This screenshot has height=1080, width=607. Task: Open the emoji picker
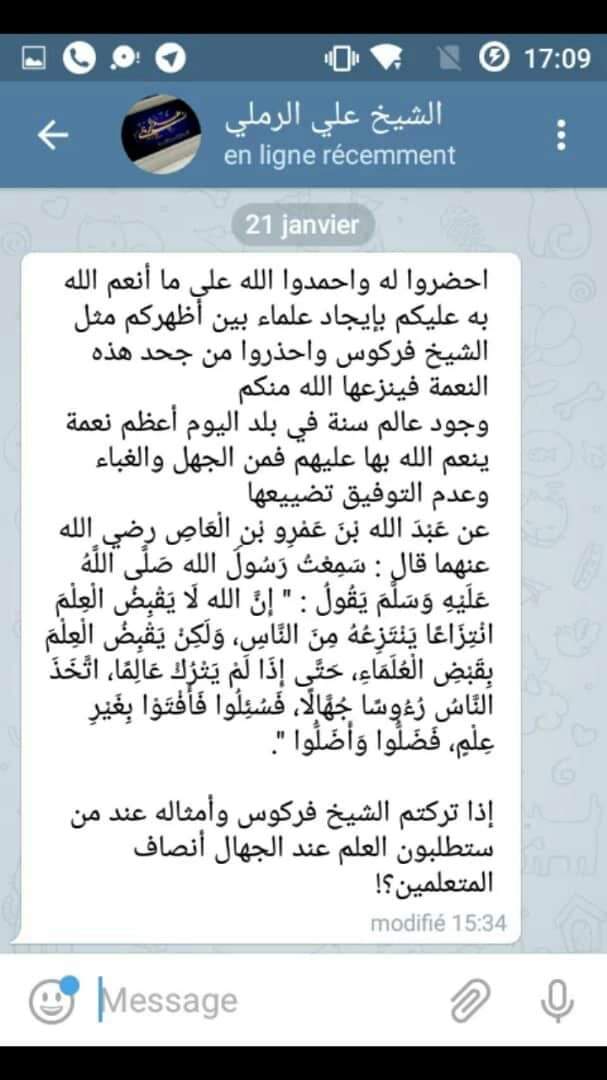(x=52, y=1000)
